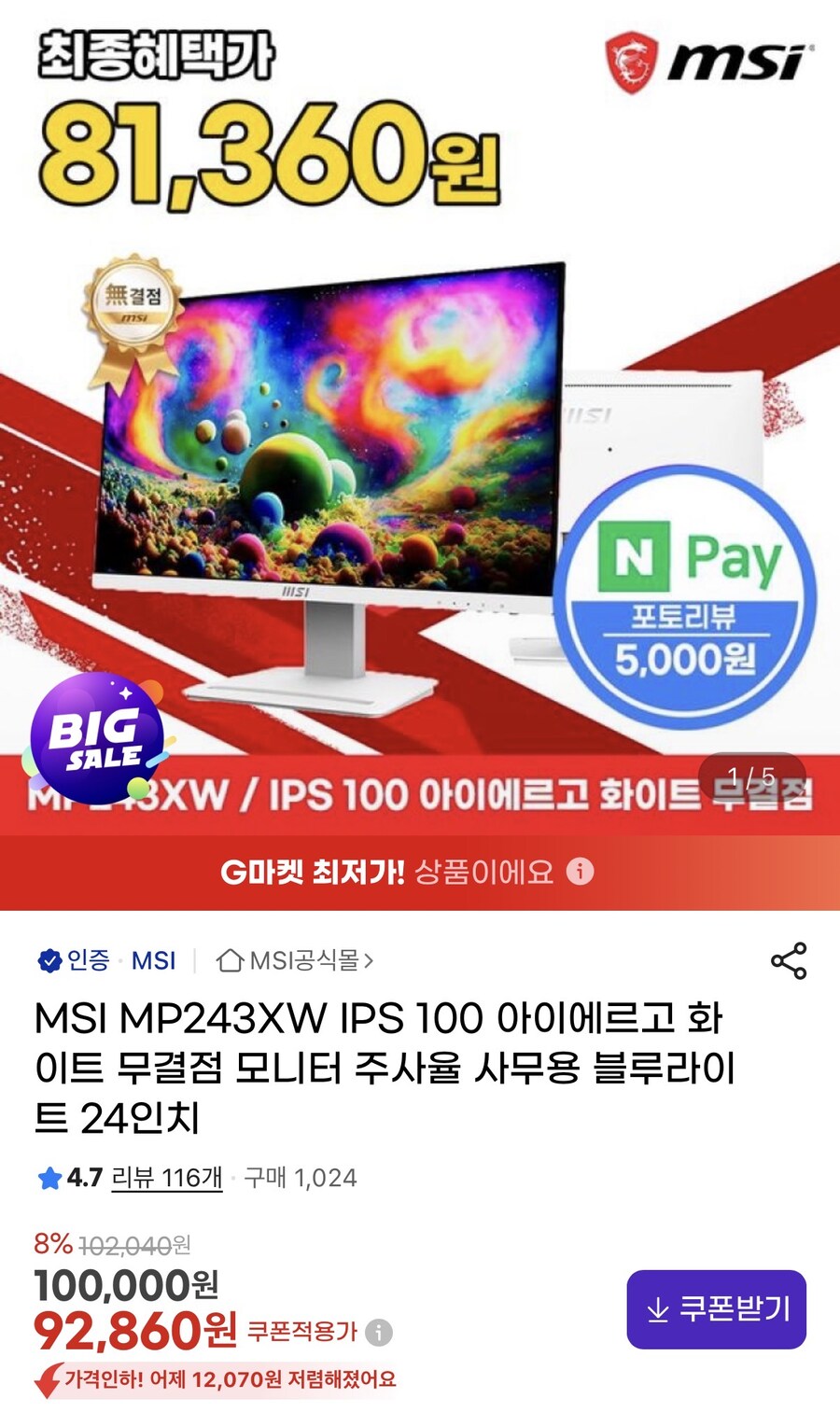Open the G마켓 최저가 info icon
The width and height of the screenshot is (840, 1412).
(x=580, y=872)
